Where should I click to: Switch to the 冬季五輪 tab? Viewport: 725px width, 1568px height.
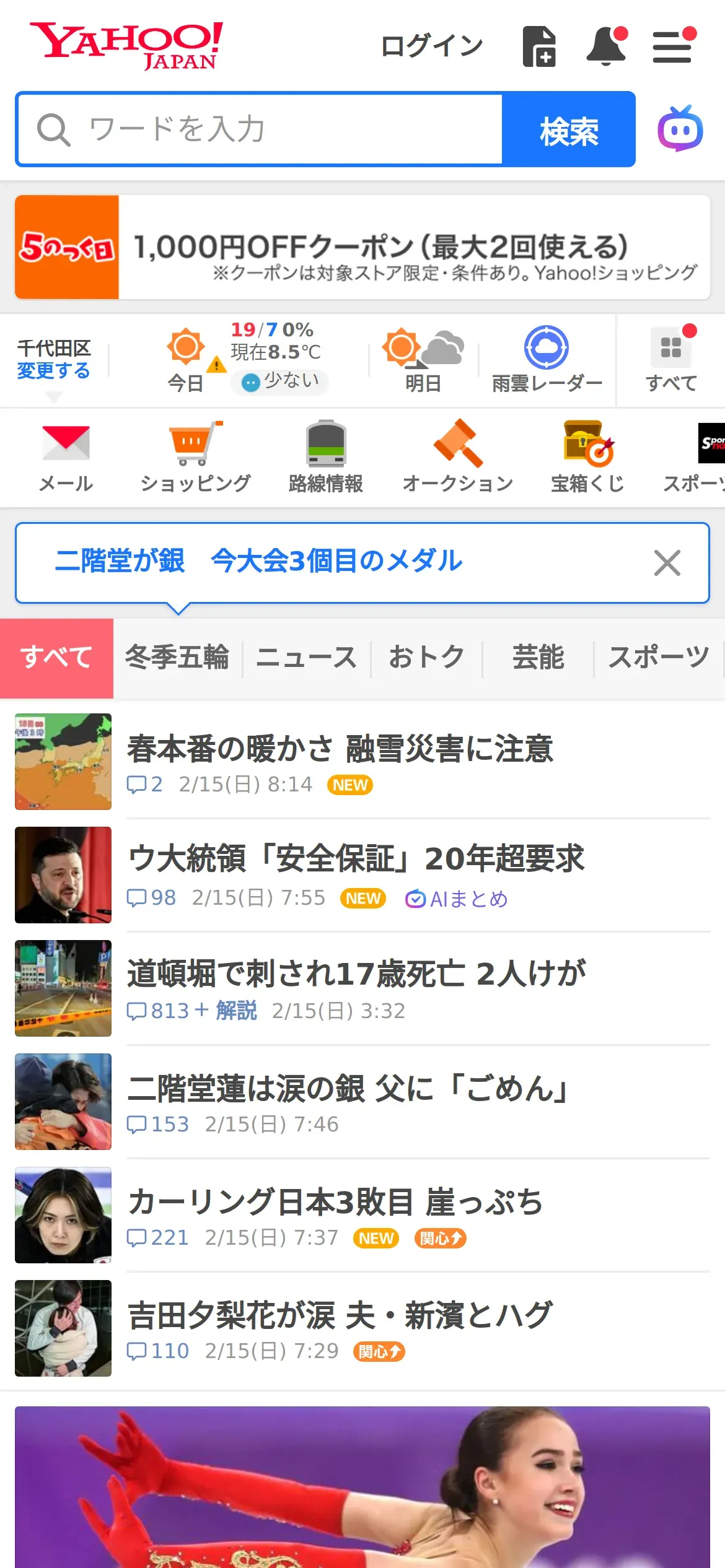click(177, 658)
